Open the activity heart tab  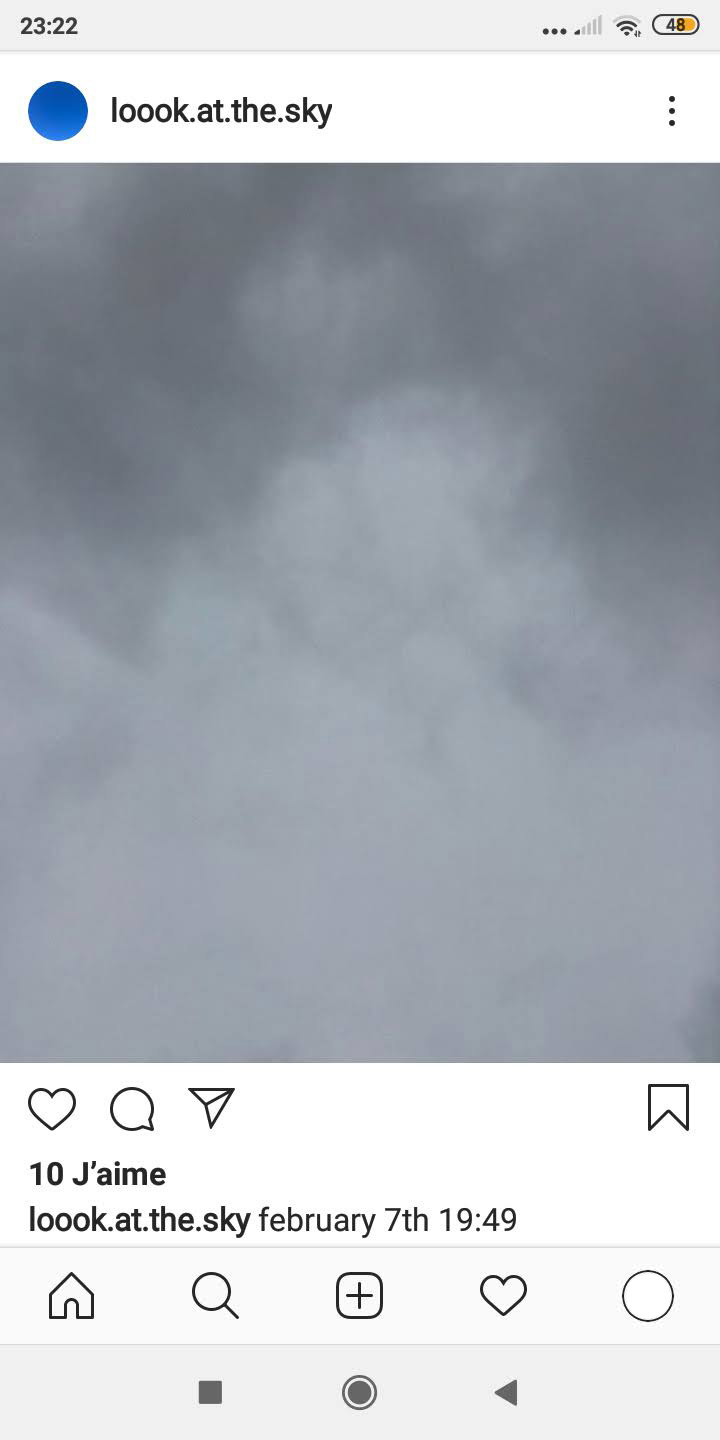coord(503,1297)
